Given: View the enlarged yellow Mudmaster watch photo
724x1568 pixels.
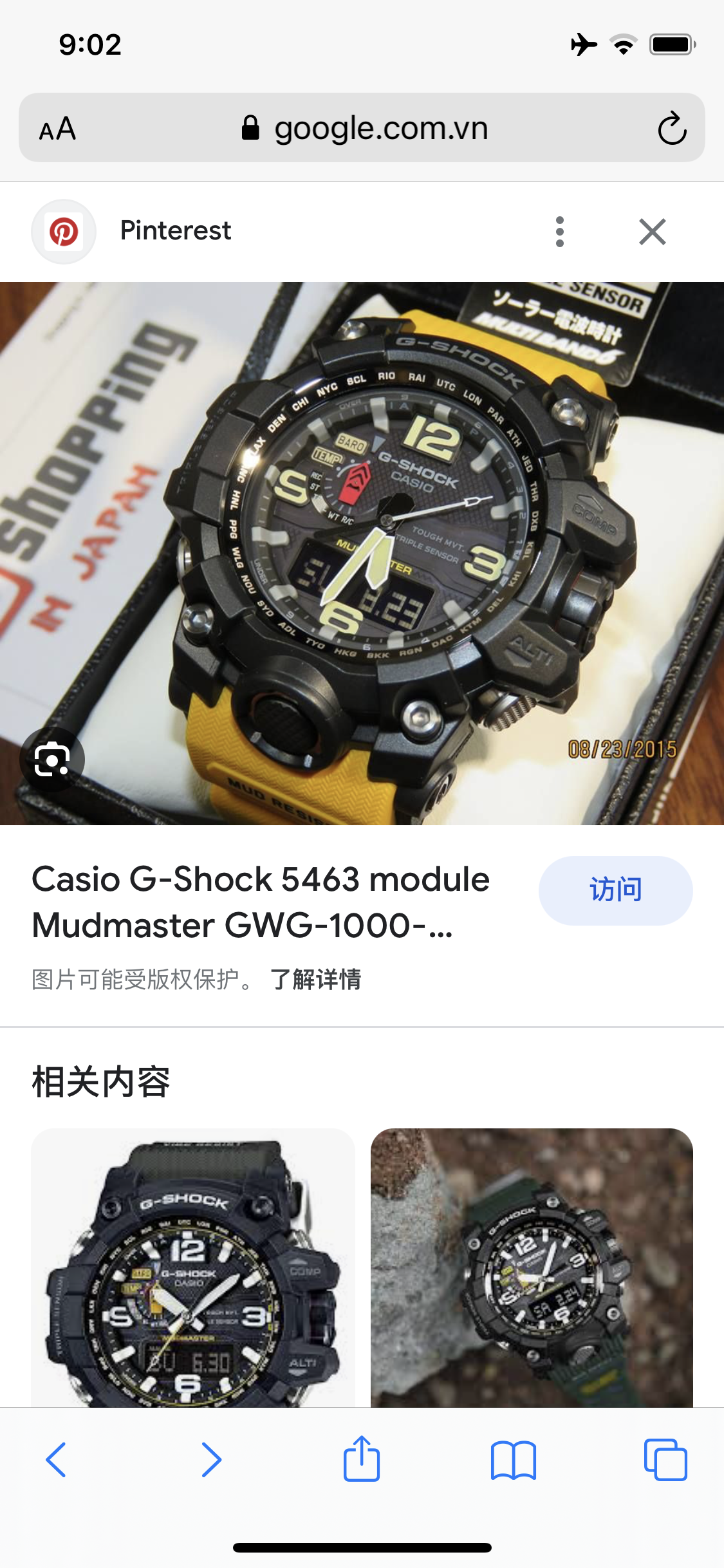Looking at the screenshot, I should click(362, 554).
